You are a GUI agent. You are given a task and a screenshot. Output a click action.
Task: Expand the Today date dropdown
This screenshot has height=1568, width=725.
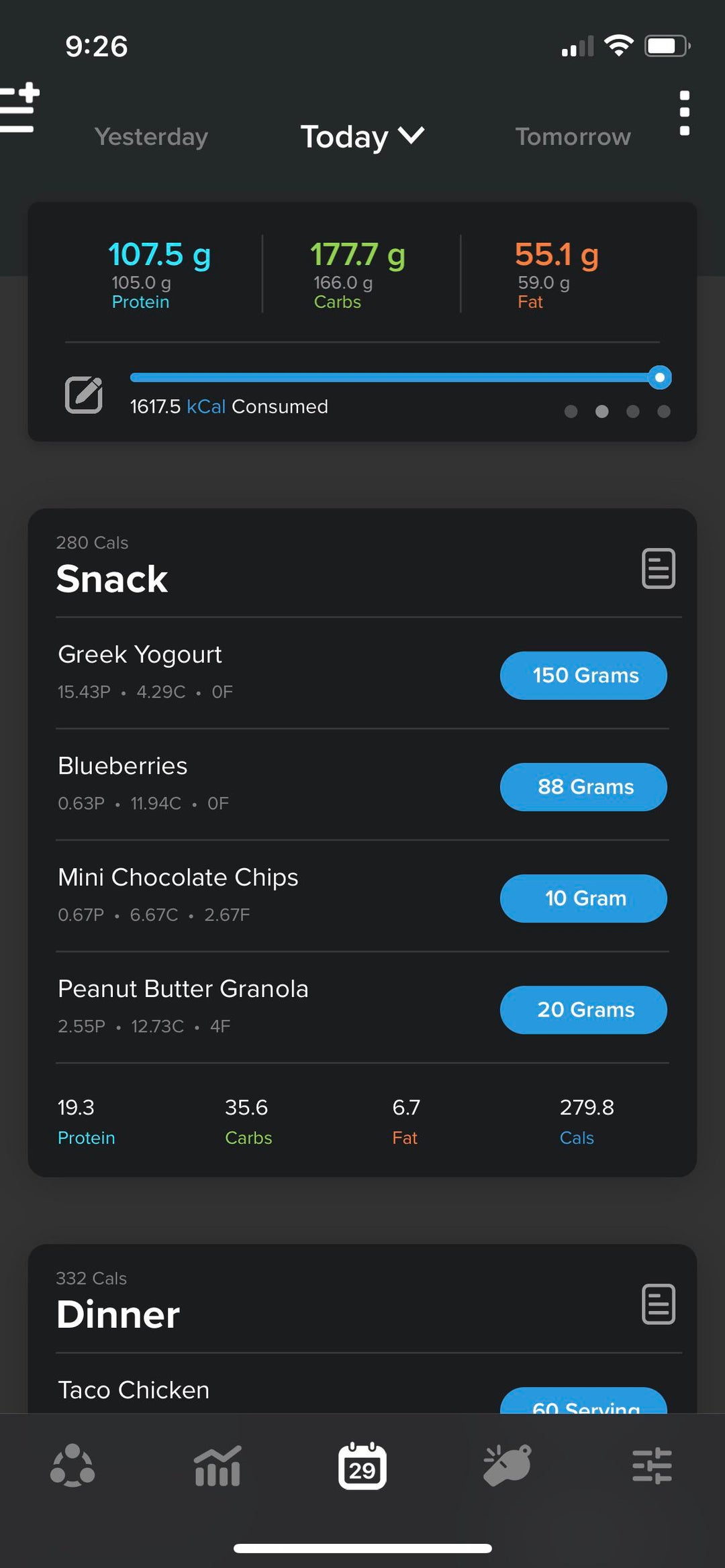[362, 137]
